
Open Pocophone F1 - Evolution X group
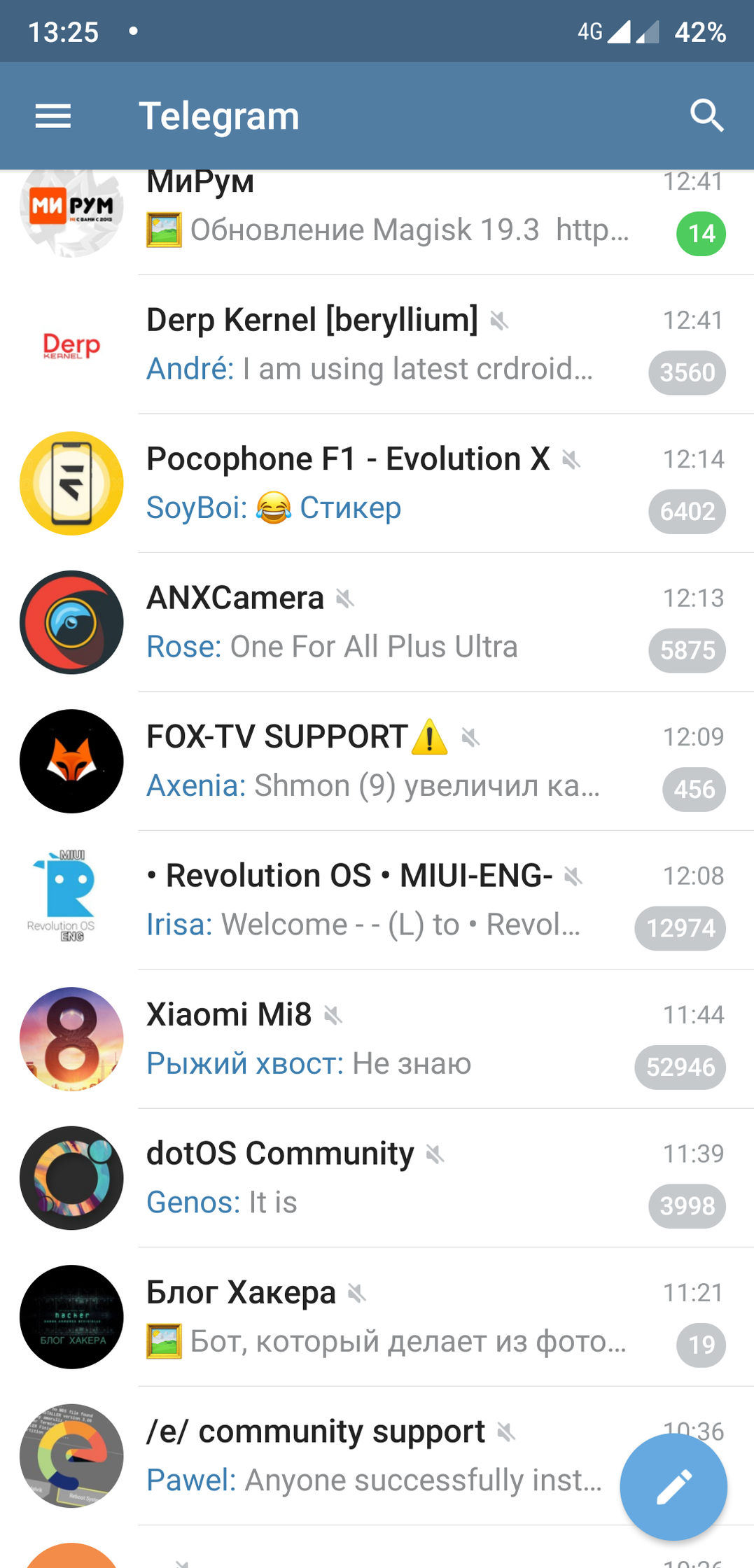(x=377, y=484)
